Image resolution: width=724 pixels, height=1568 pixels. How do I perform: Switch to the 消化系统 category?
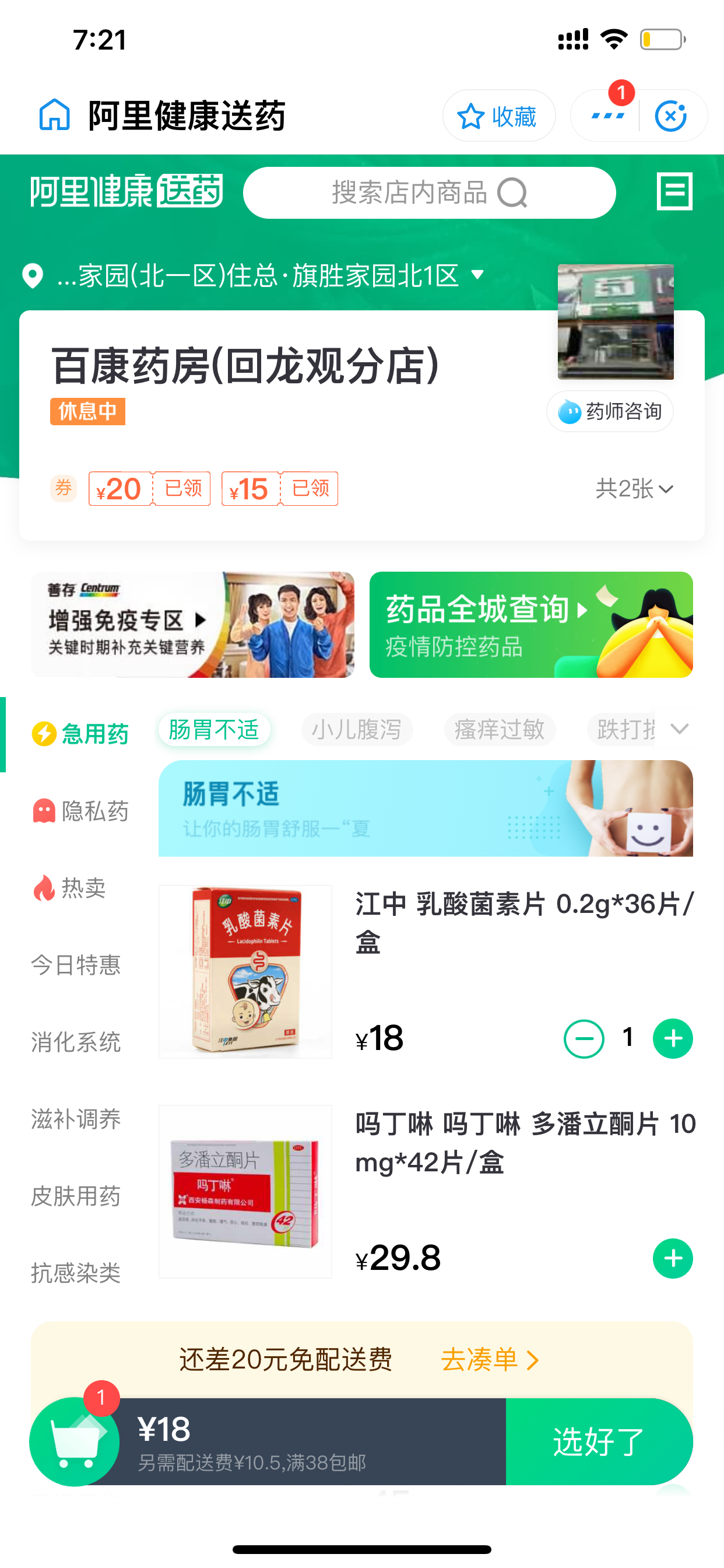click(x=76, y=1042)
